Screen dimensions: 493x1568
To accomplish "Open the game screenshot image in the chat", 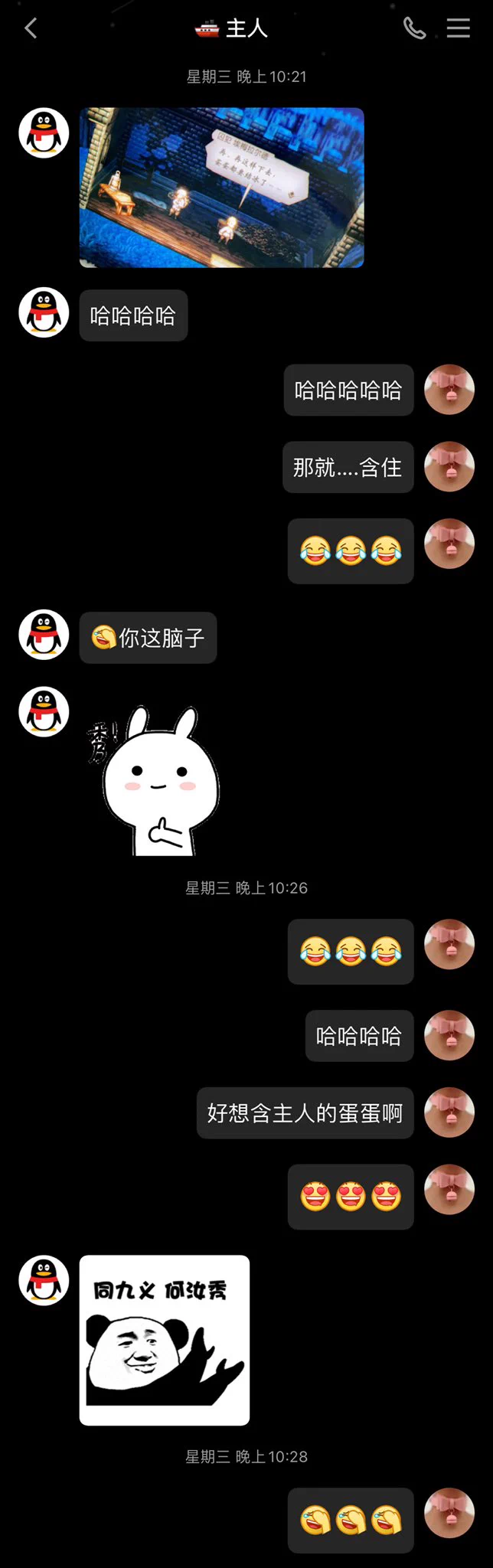I will [221, 188].
